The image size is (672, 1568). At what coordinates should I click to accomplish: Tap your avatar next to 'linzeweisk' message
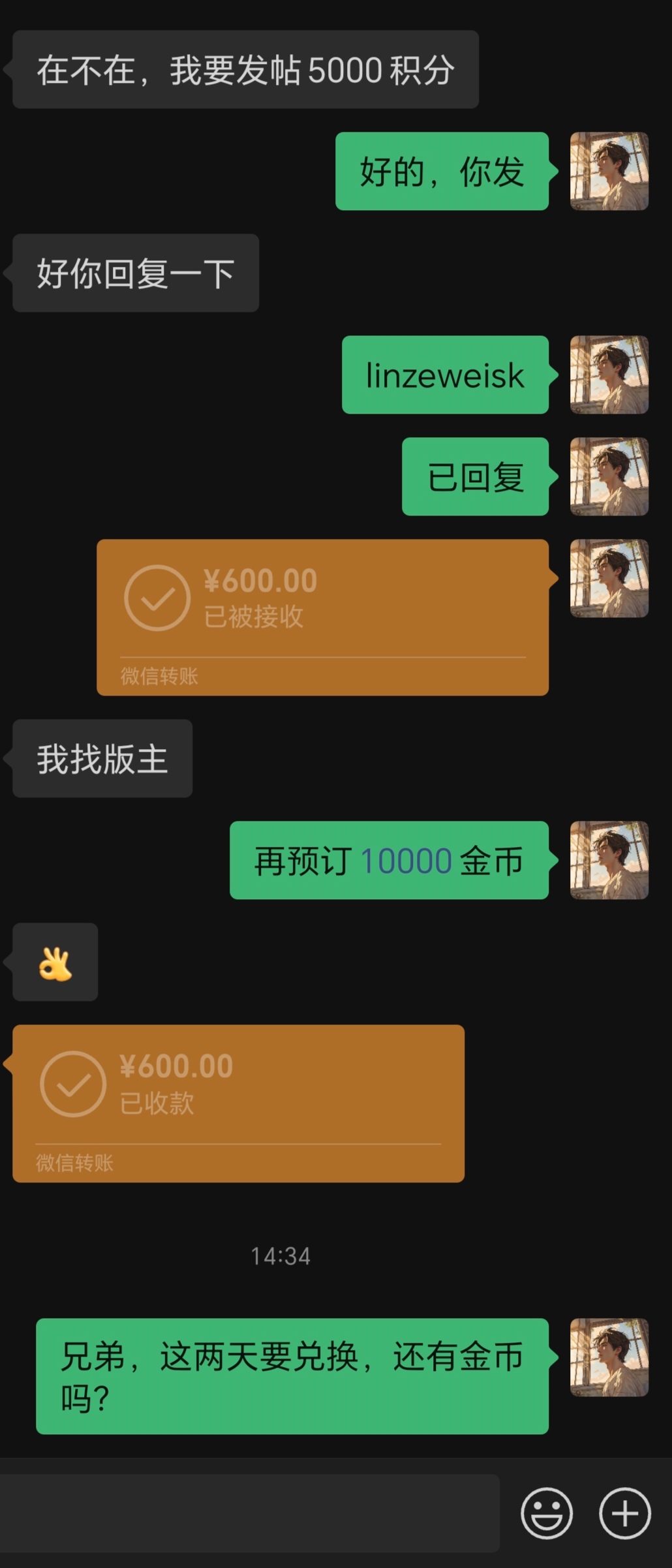(x=609, y=375)
